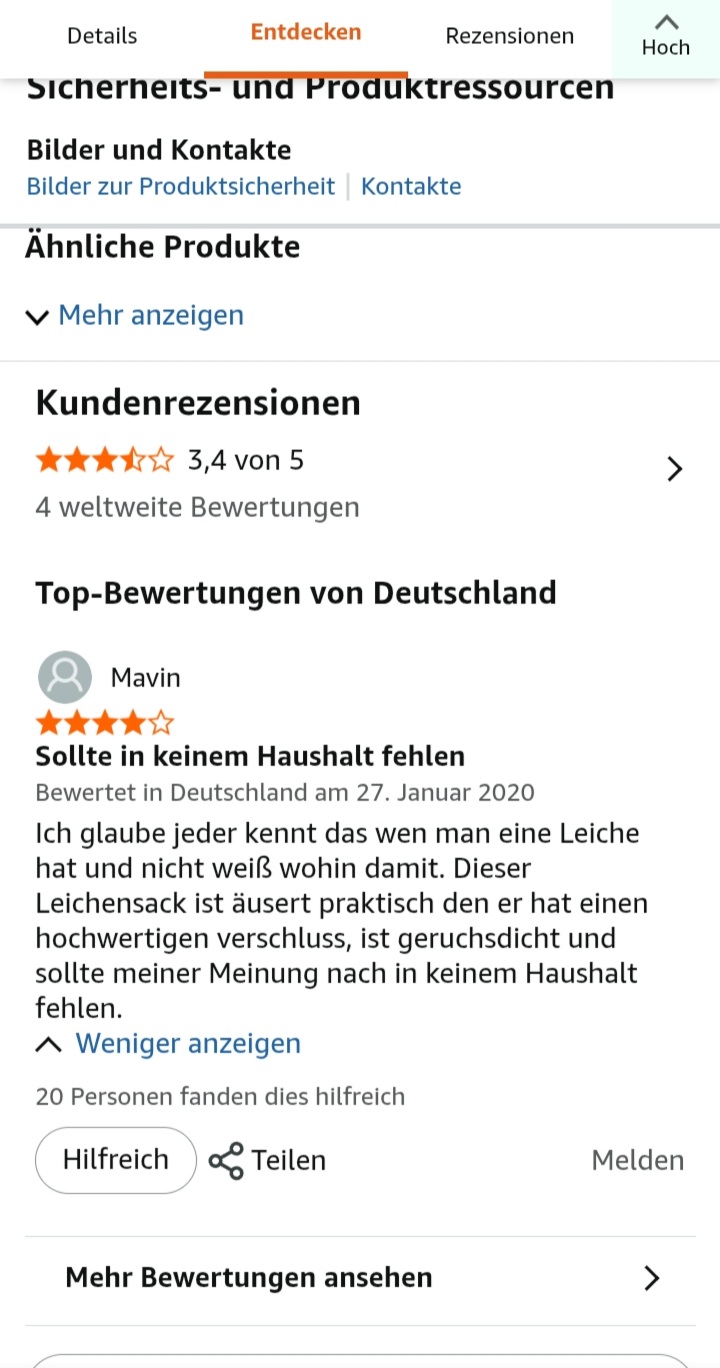
Task: Report the review with Melden
Action: pyautogui.click(x=638, y=1160)
